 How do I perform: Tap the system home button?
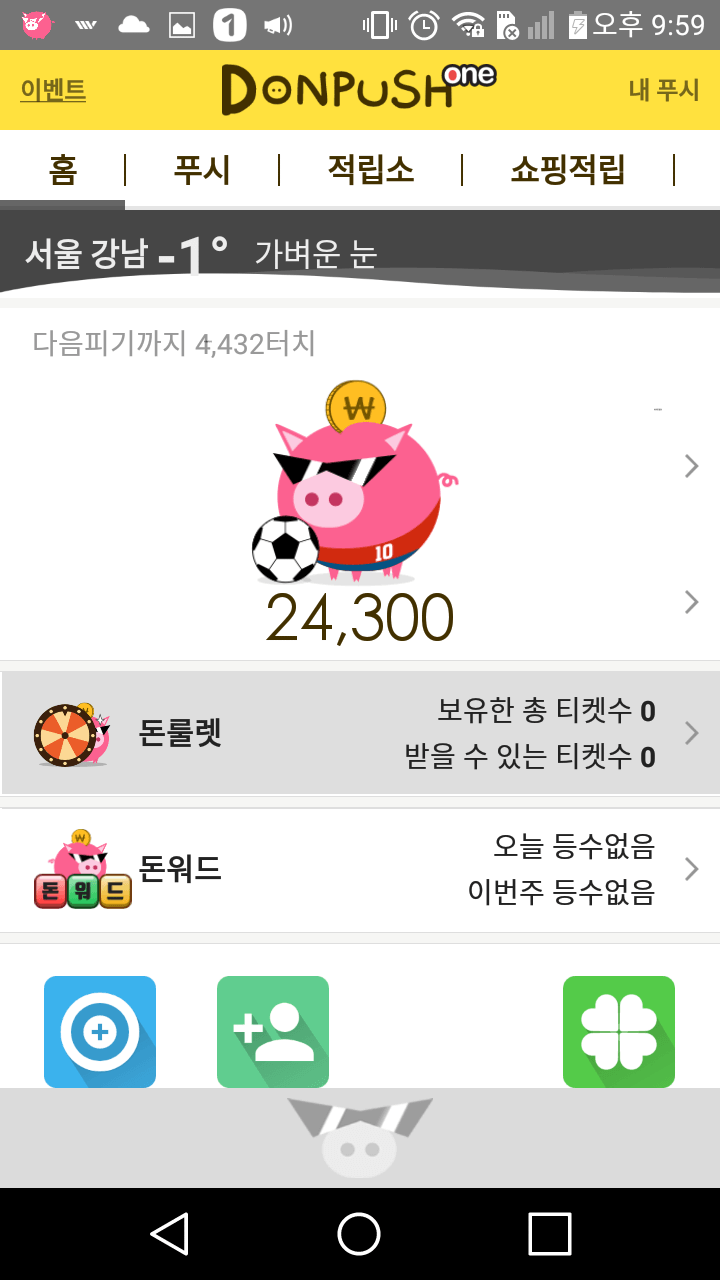coord(359,1234)
